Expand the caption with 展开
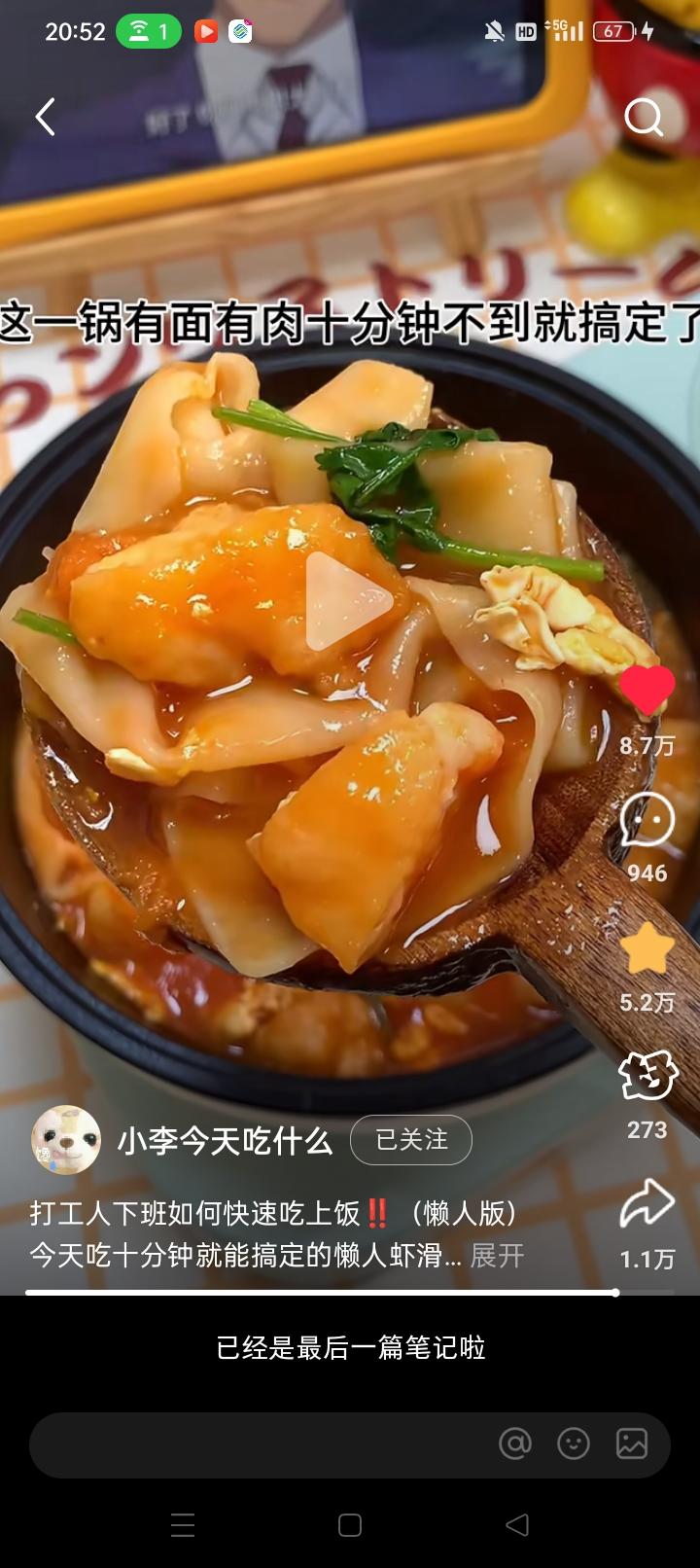Screen dimensions: 700x1568 (497, 1255)
